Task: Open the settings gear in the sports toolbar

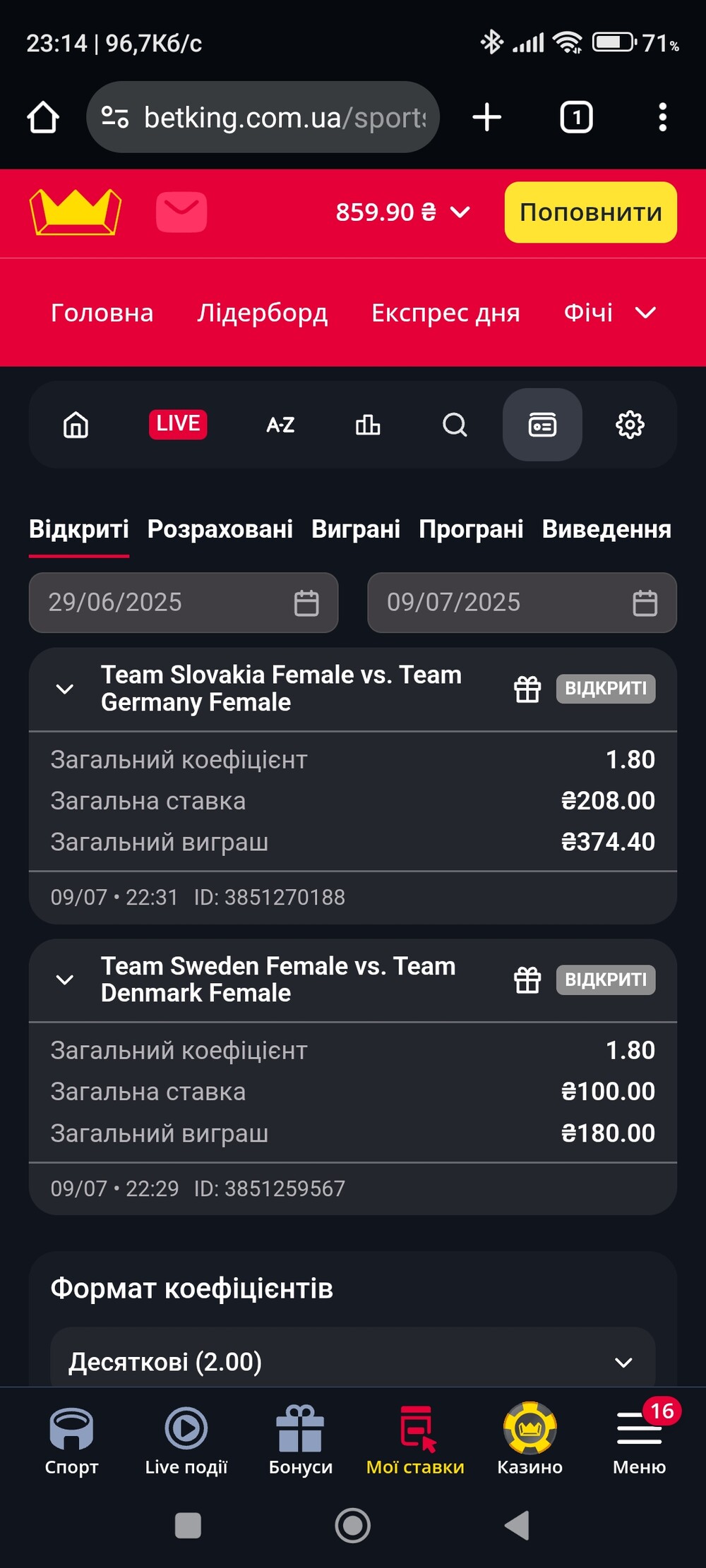Action: click(630, 425)
